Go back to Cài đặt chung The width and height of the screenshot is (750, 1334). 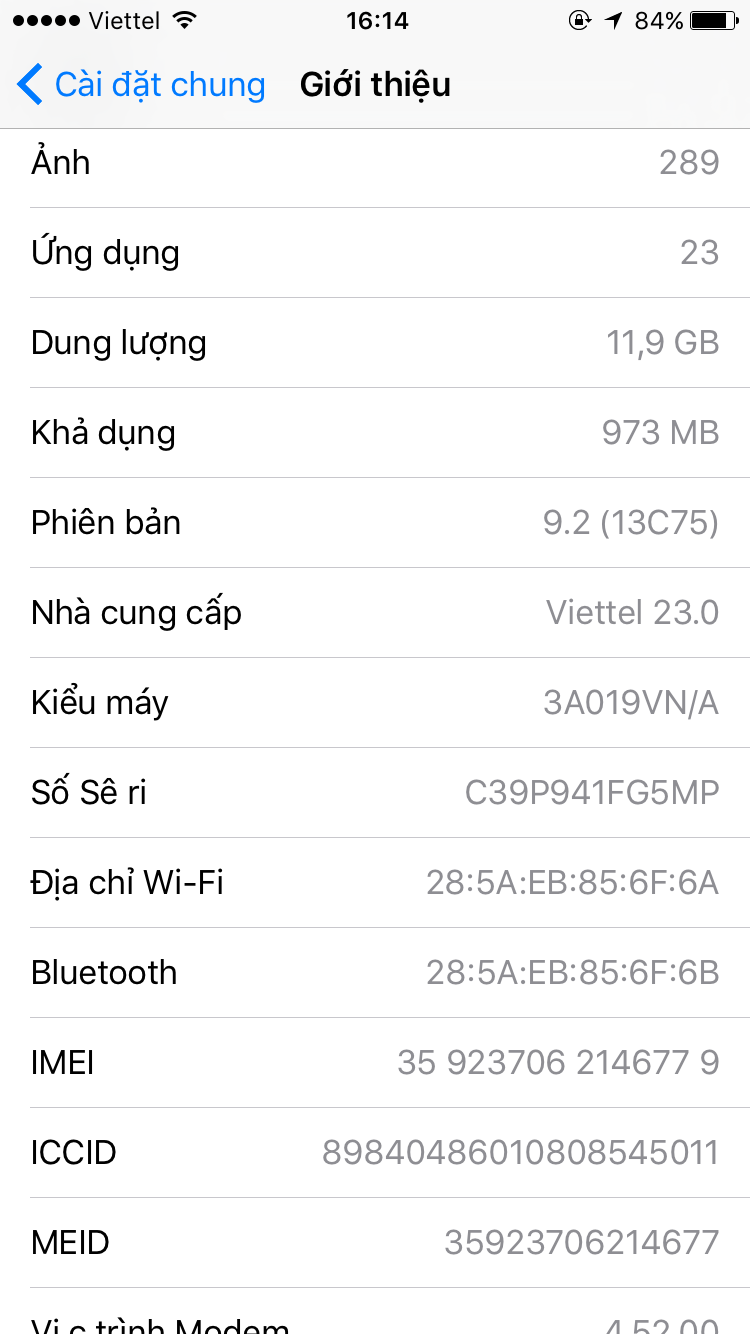(x=141, y=85)
